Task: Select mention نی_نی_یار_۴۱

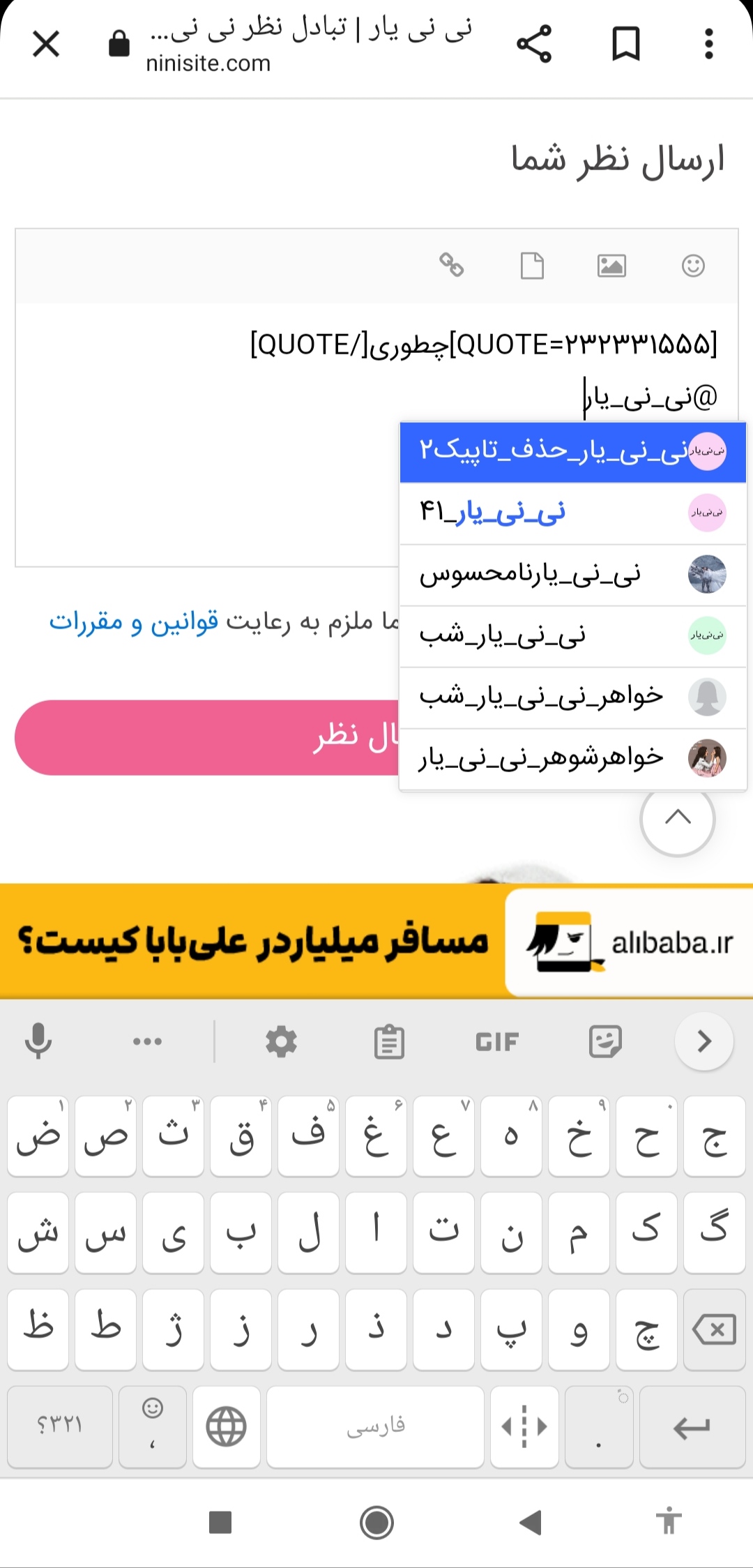Action: pos(572,513)
